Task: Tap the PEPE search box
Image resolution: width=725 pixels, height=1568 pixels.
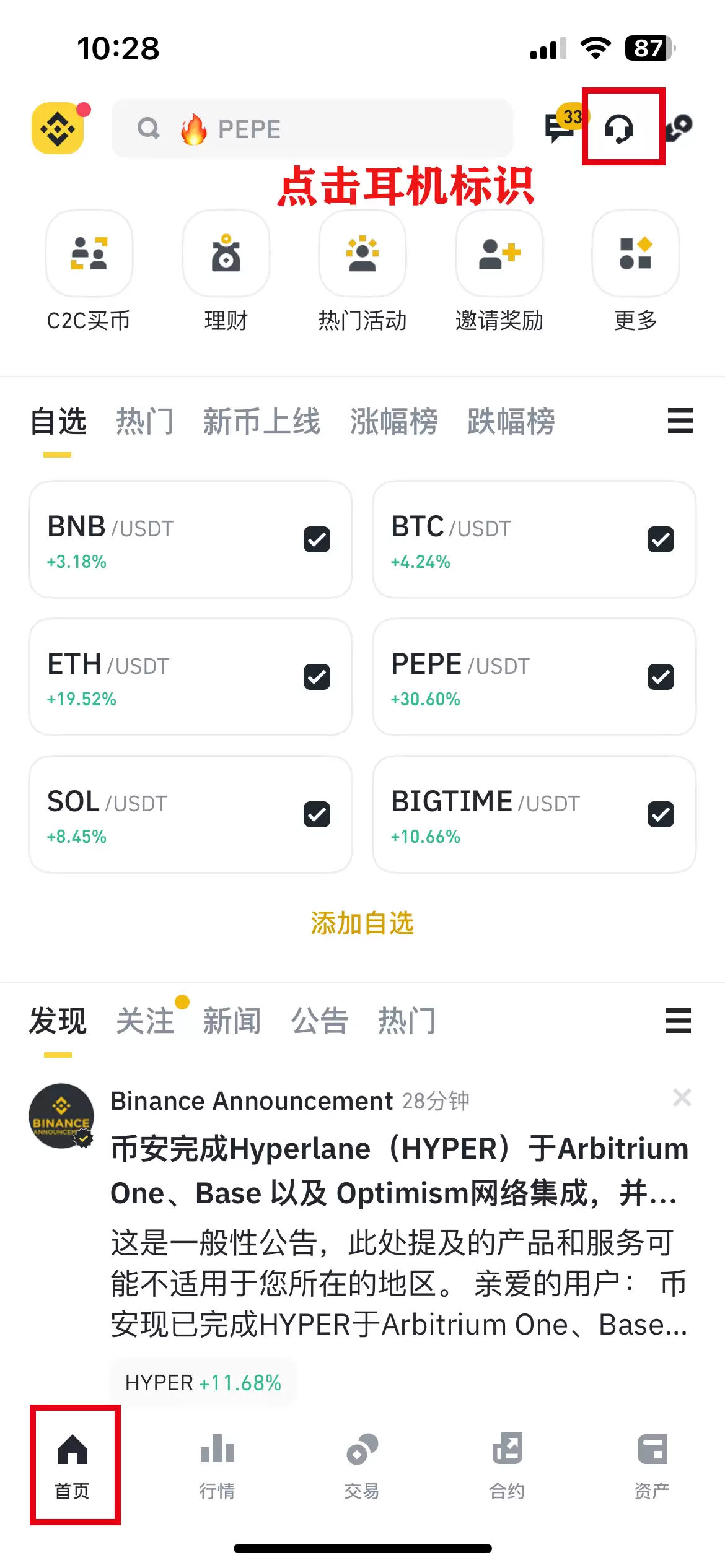Action: tap(312, 129)
